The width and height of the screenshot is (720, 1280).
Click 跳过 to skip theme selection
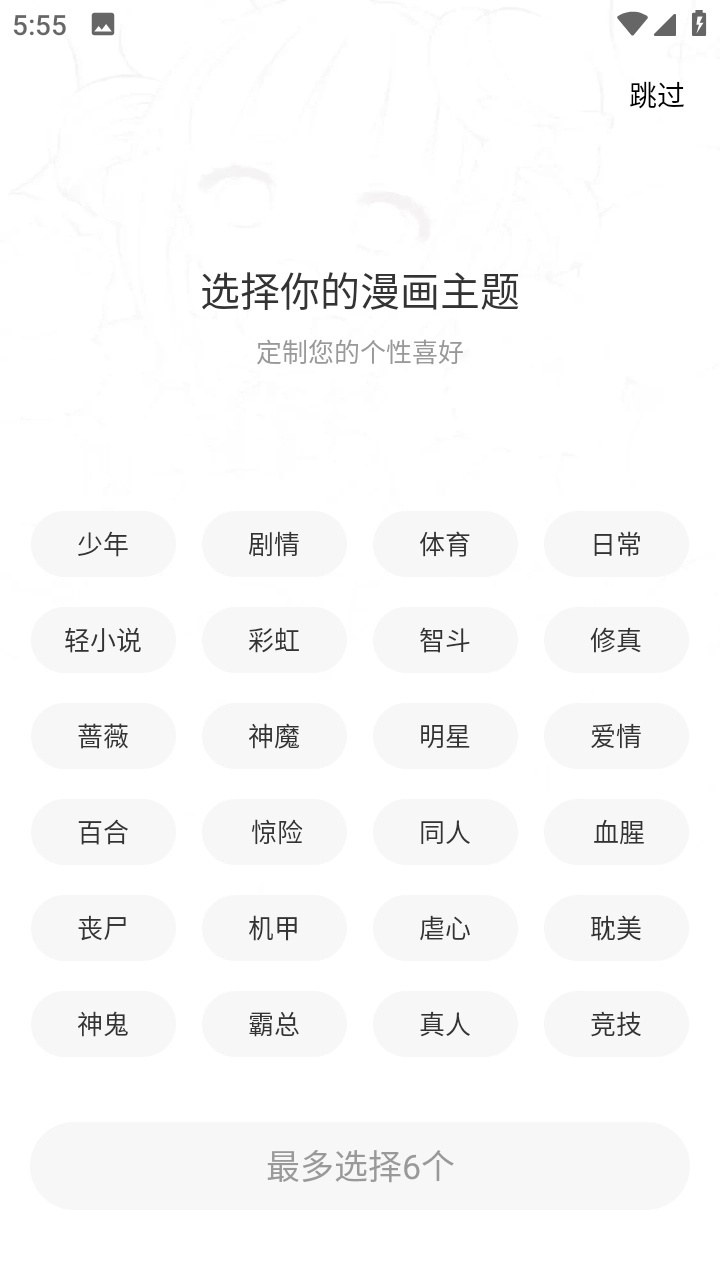tap(655, 95)
